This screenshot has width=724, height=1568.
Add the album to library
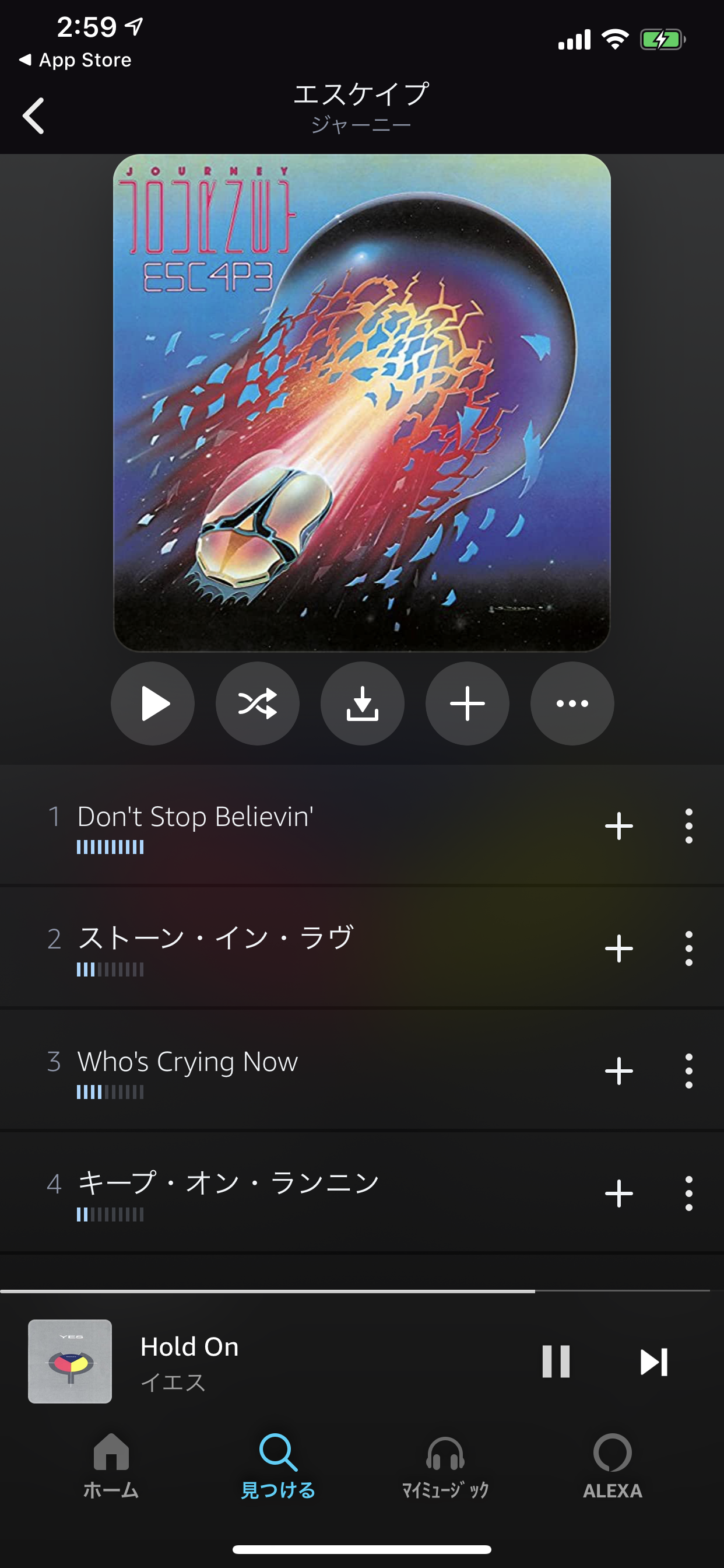coord(468,703)
